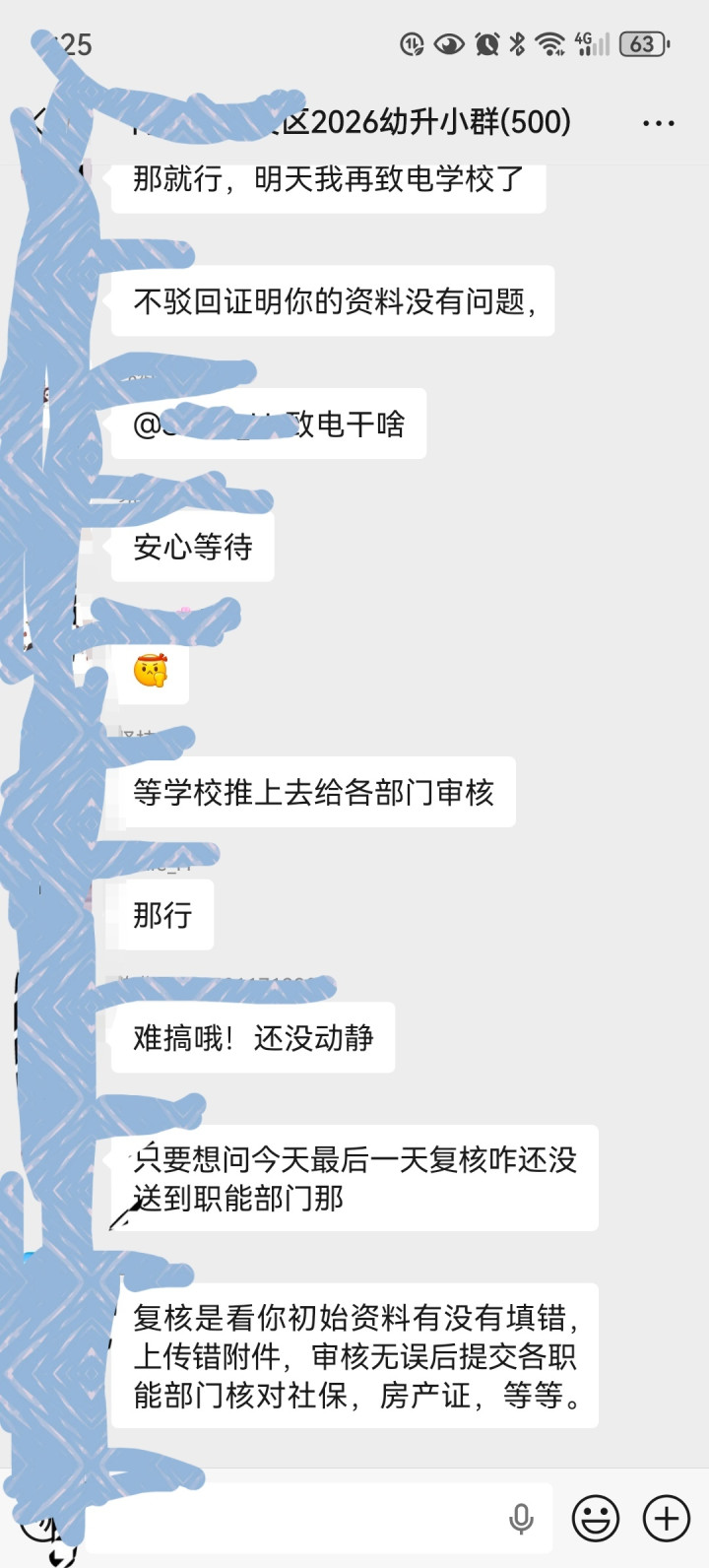Viewport: 709px width, 1568px height.
Task: Open the emoji sticker picker
Action: coord(596,1519)
